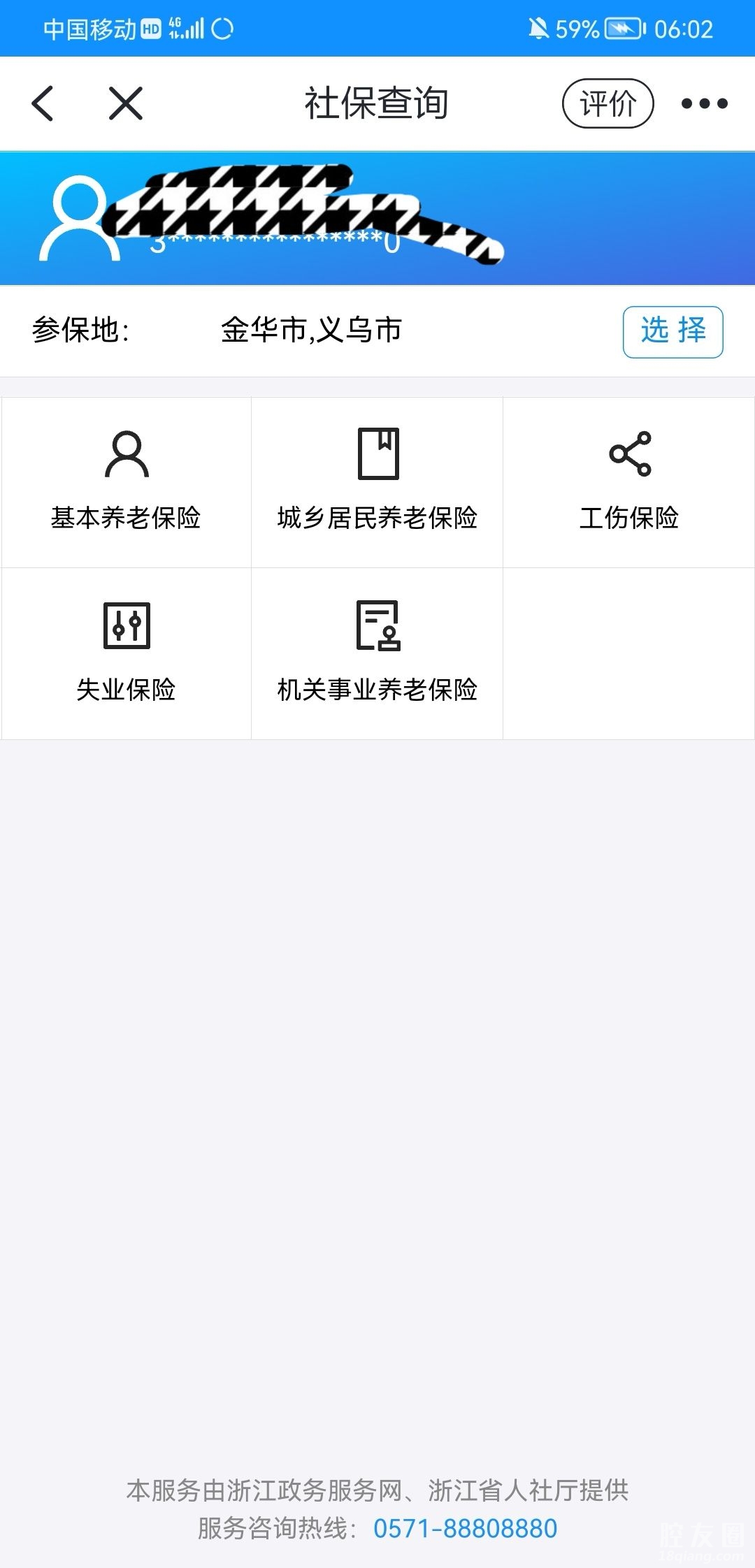Open 基本养老保险
Image resolution: width=755 pixels, height=1568 pixels.
click(x=127, y=482)
